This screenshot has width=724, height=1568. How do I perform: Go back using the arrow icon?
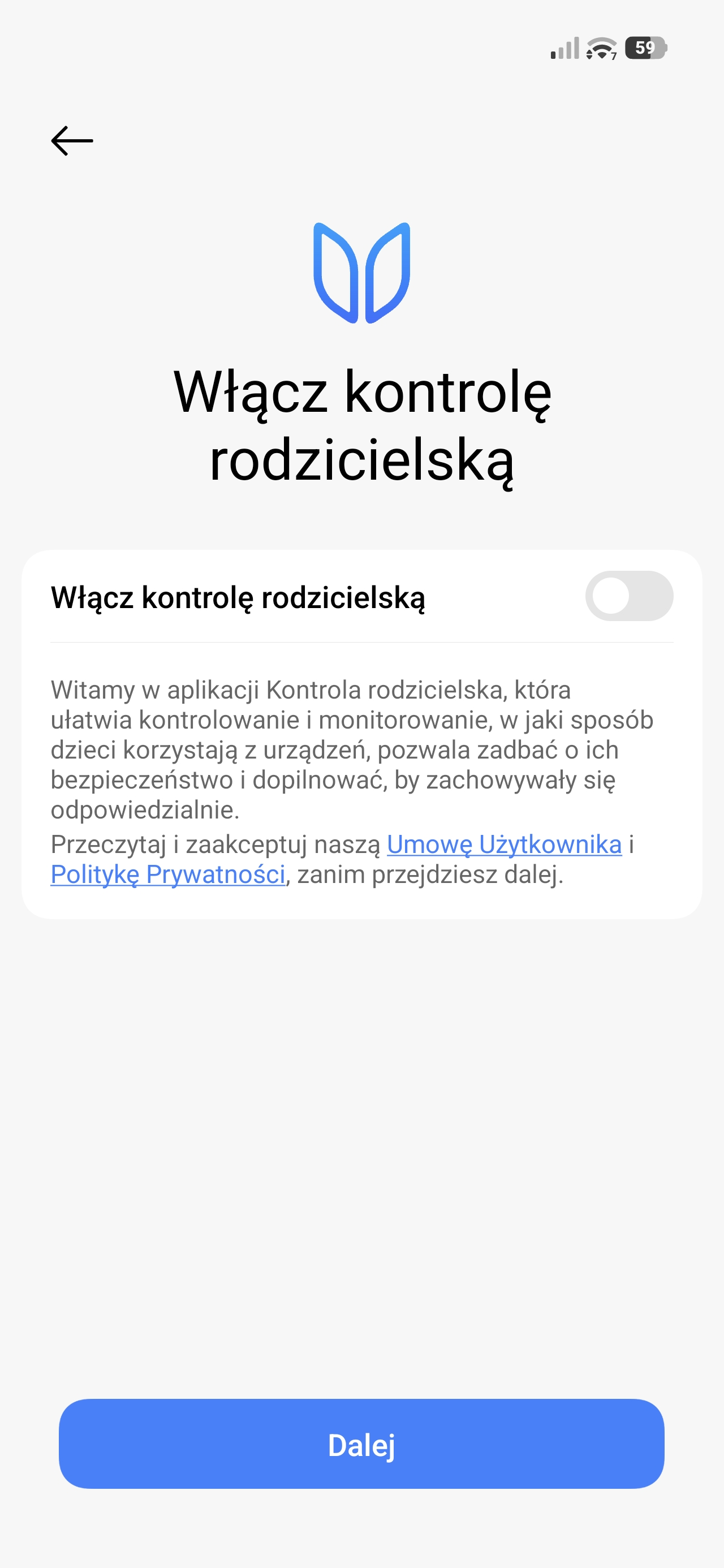[72, 141]
